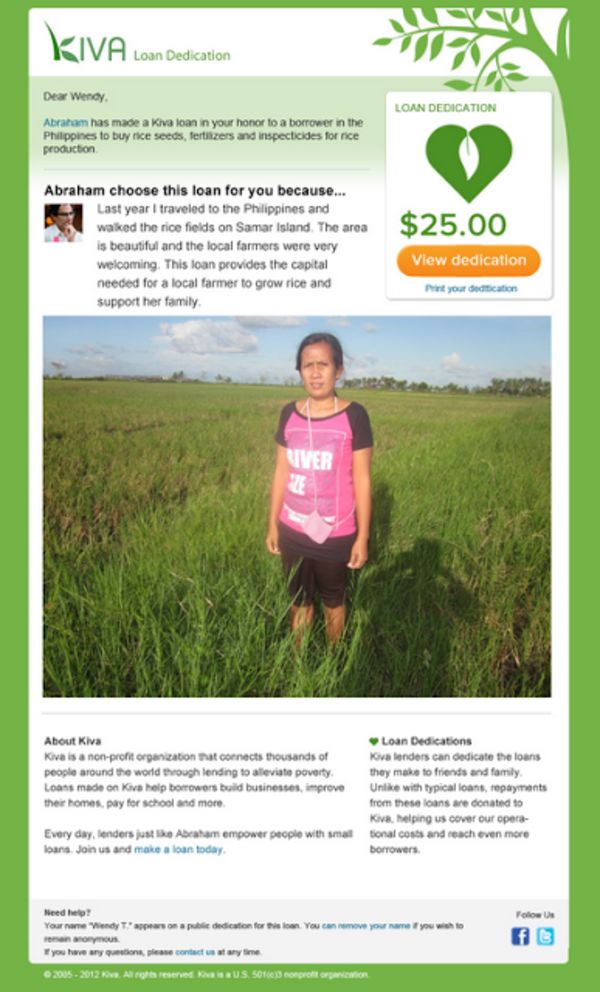
Task: Follow the make a loan today link
Action: (x=179, y=849)
